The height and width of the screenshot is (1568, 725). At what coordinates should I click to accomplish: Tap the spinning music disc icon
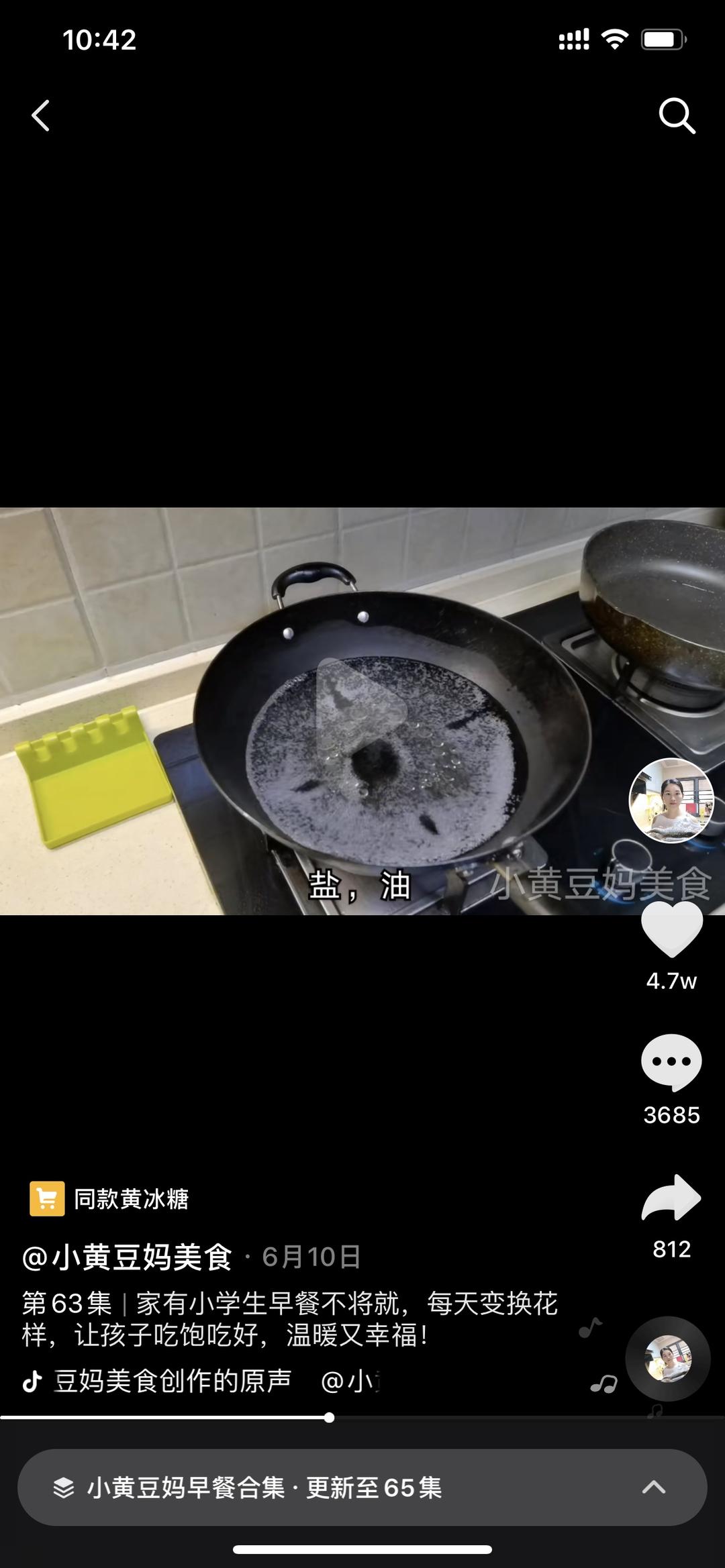pos(668,1359)
